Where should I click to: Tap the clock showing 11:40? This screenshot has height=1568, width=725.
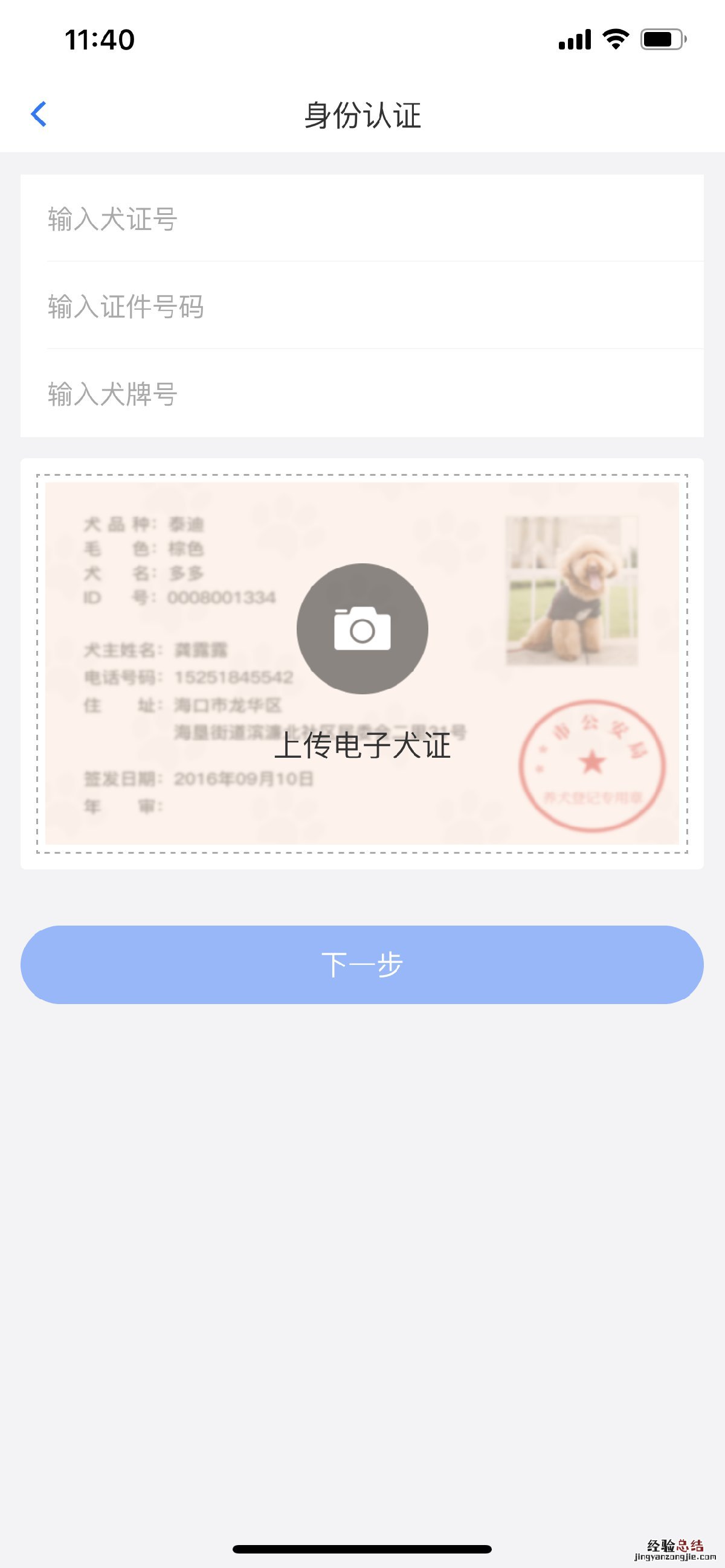click(99, 39)
